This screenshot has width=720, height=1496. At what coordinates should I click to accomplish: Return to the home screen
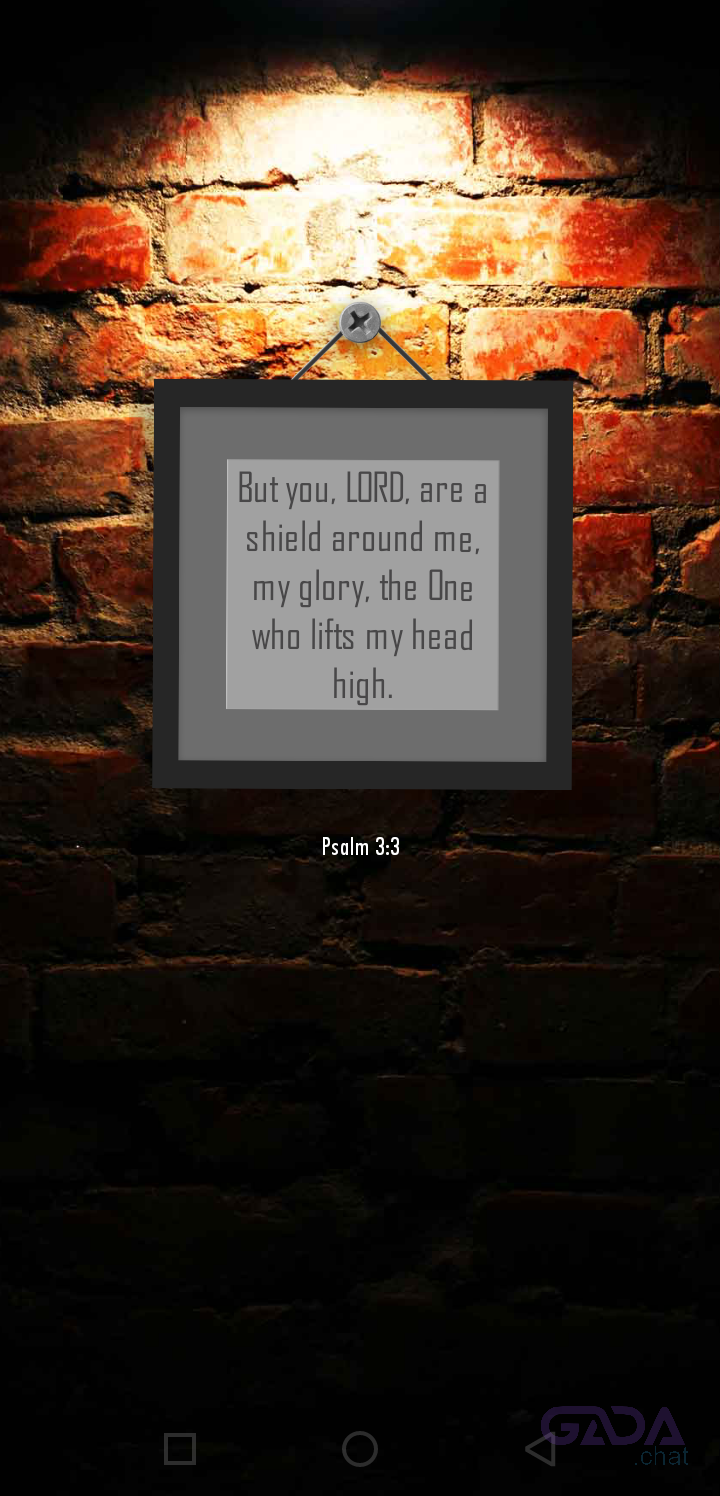(x=360, y=1449)
